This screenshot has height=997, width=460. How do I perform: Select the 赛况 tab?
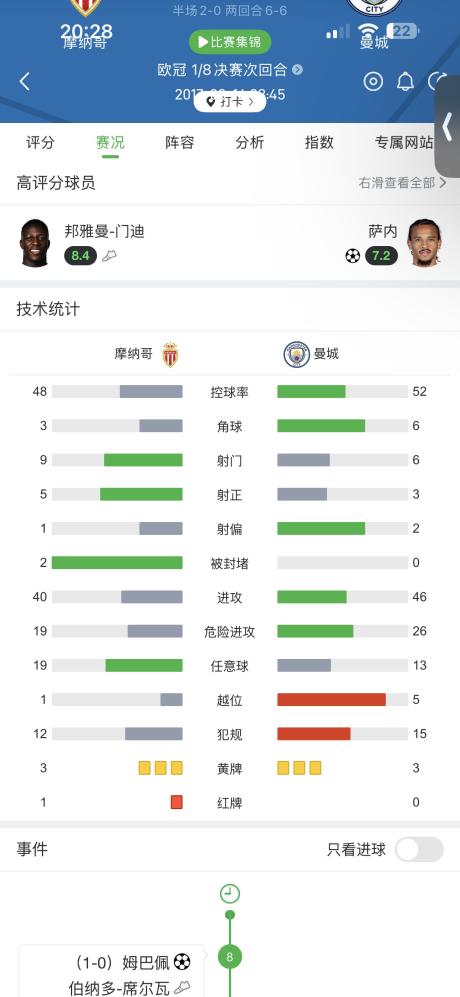point(110,142)
